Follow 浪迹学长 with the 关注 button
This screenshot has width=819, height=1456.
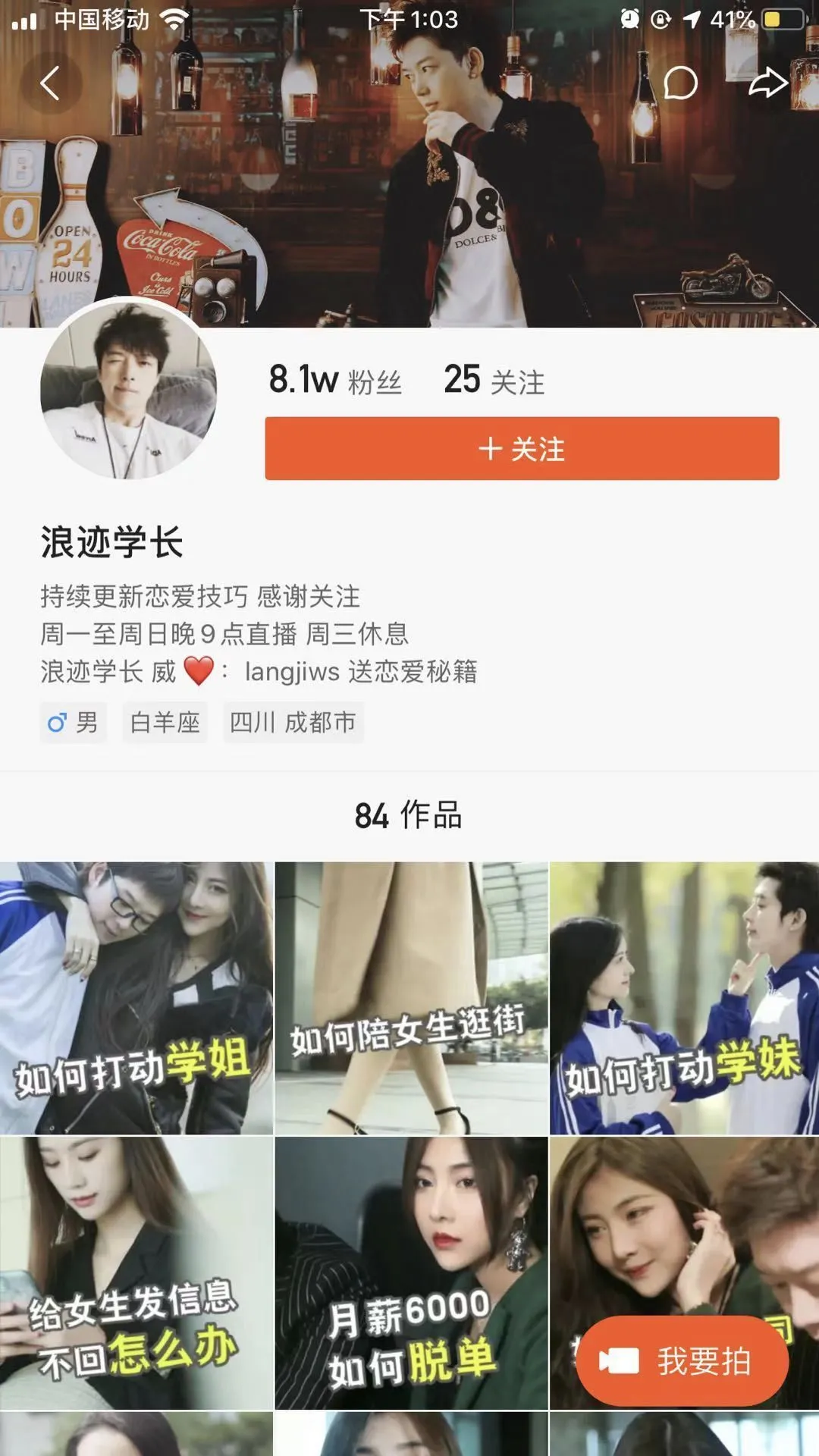522,448
